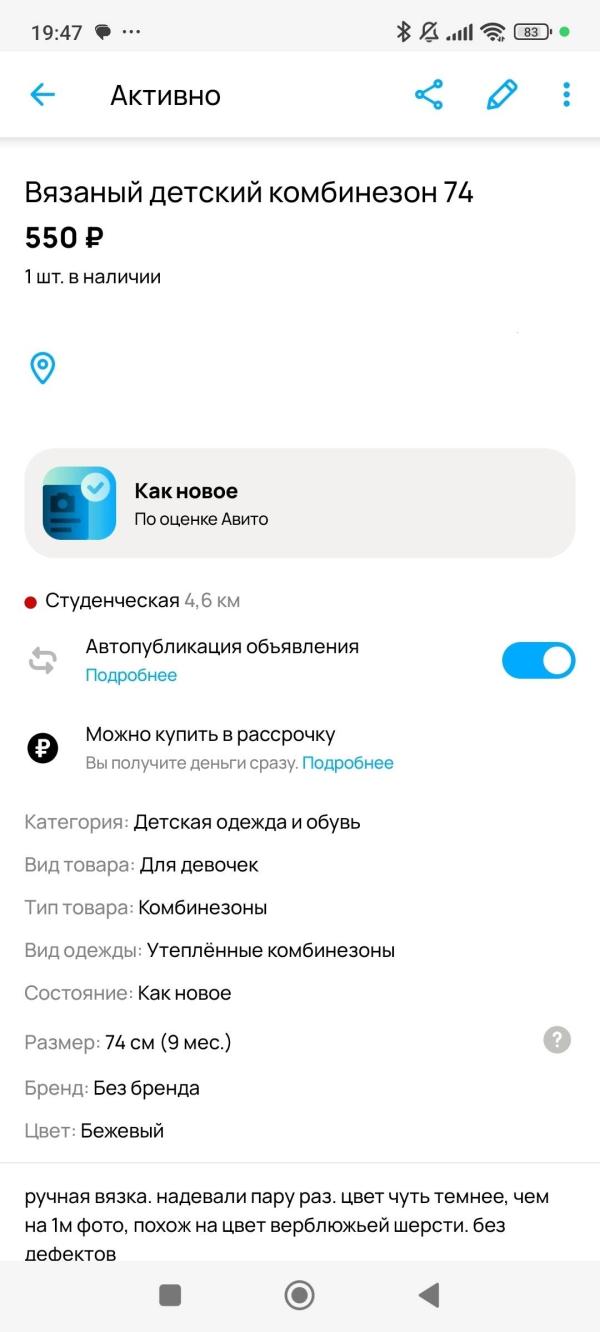Open Подробнее about buying in рассрочку
This screenshot has width=600, height=1332.
348,763
